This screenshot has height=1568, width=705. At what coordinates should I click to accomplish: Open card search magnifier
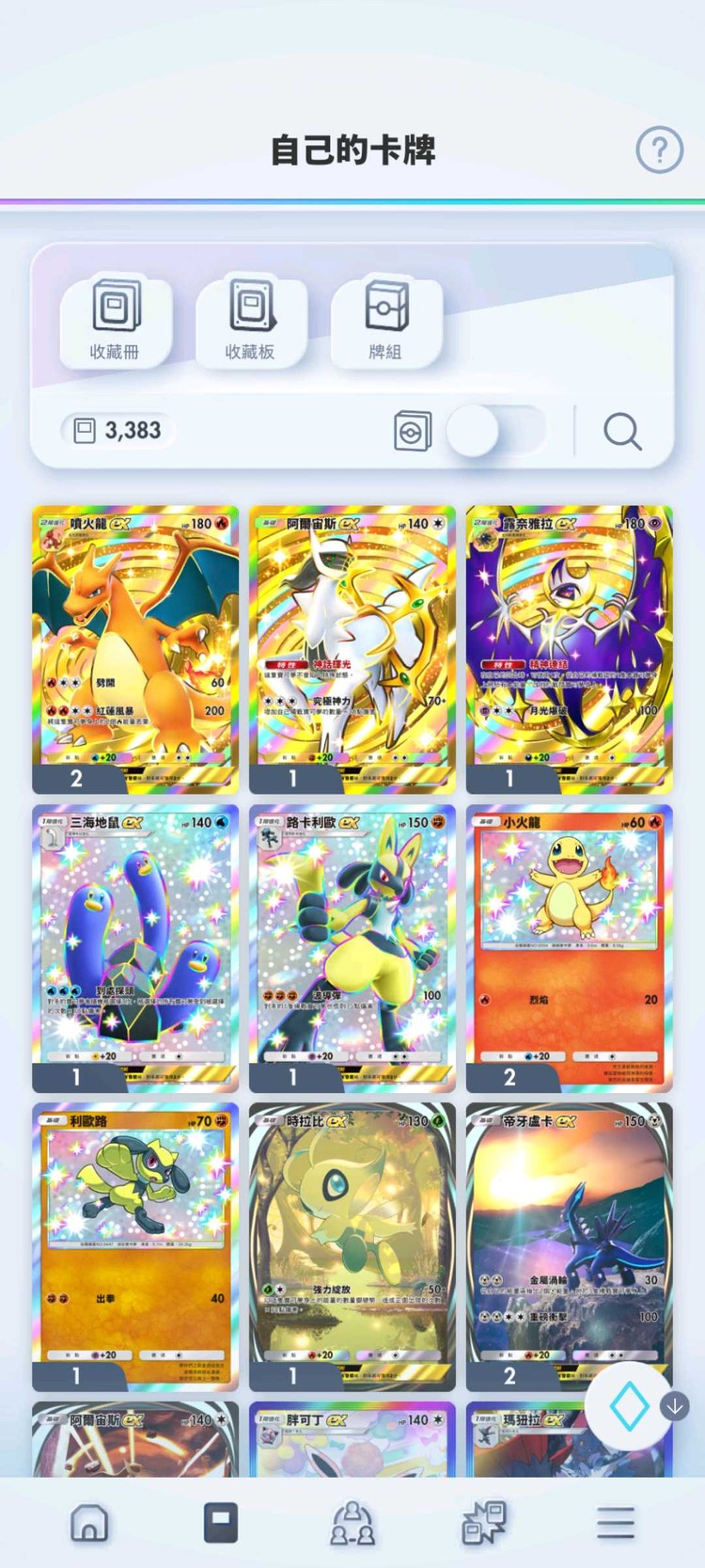coord(622,432)
